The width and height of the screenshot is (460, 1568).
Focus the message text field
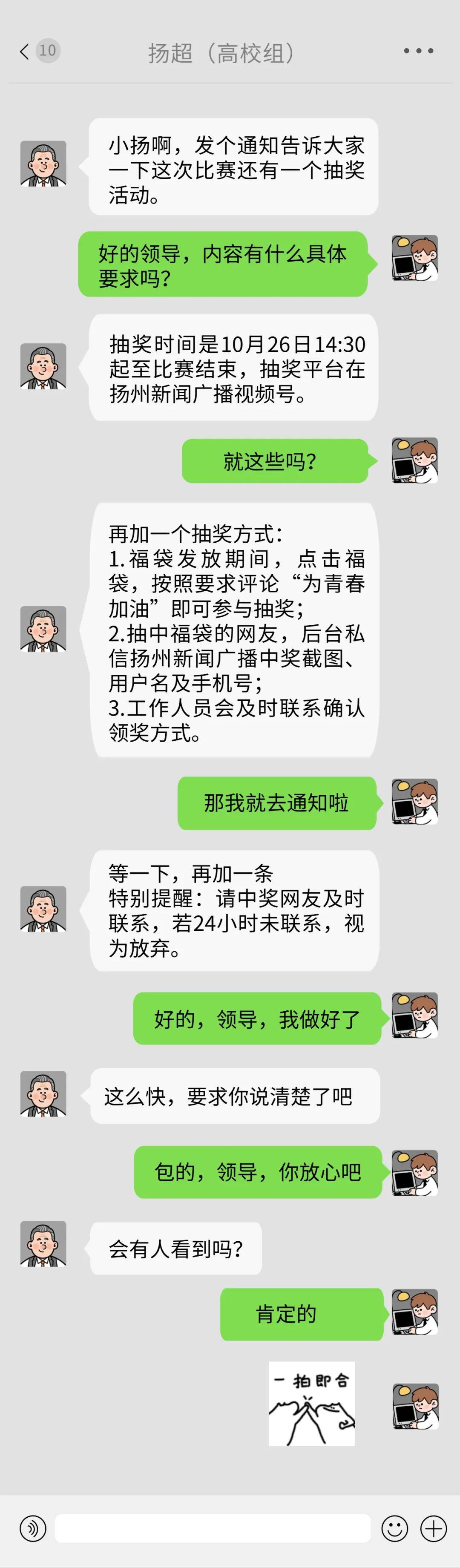click(x=213, y=1528)
